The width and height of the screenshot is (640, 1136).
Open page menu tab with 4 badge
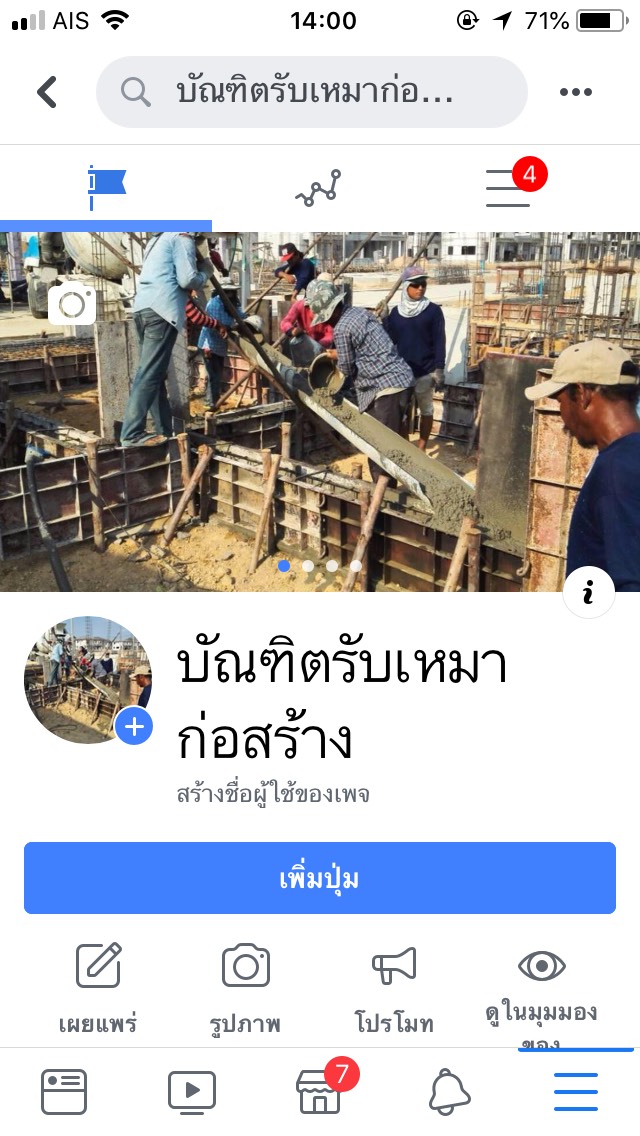(x=510, y=187)
